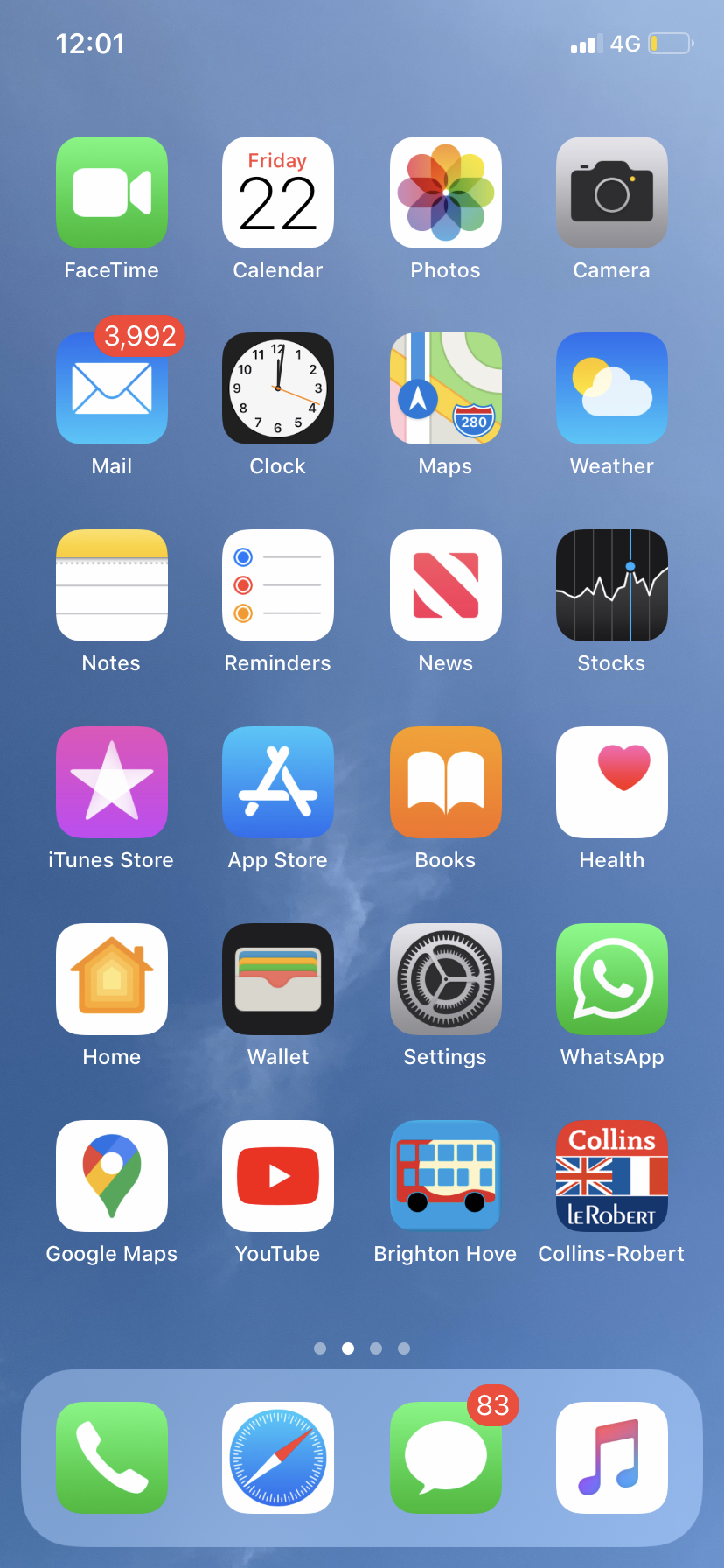
Task: Open Mail with 3,992 unread
Action: 112,388
